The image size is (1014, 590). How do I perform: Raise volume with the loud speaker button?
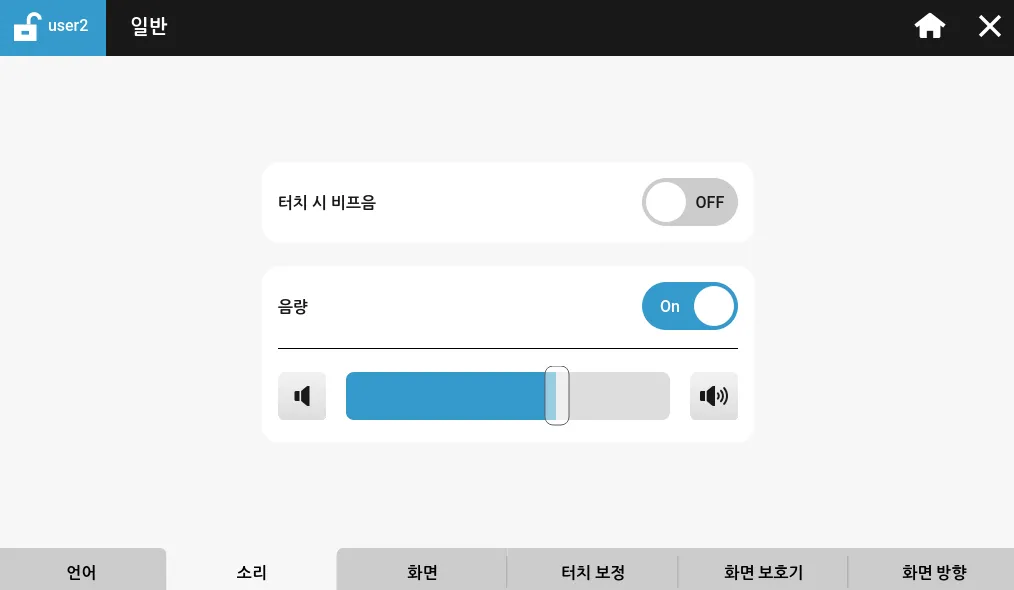point(713,396)
